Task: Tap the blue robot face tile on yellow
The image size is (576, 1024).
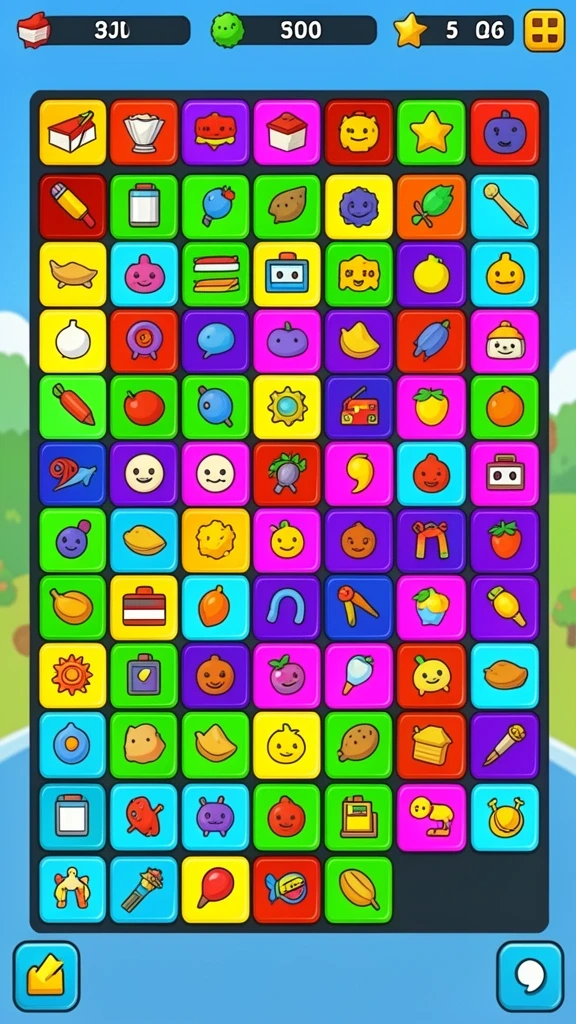Action: pyautogui.click(x=287, y=274)
